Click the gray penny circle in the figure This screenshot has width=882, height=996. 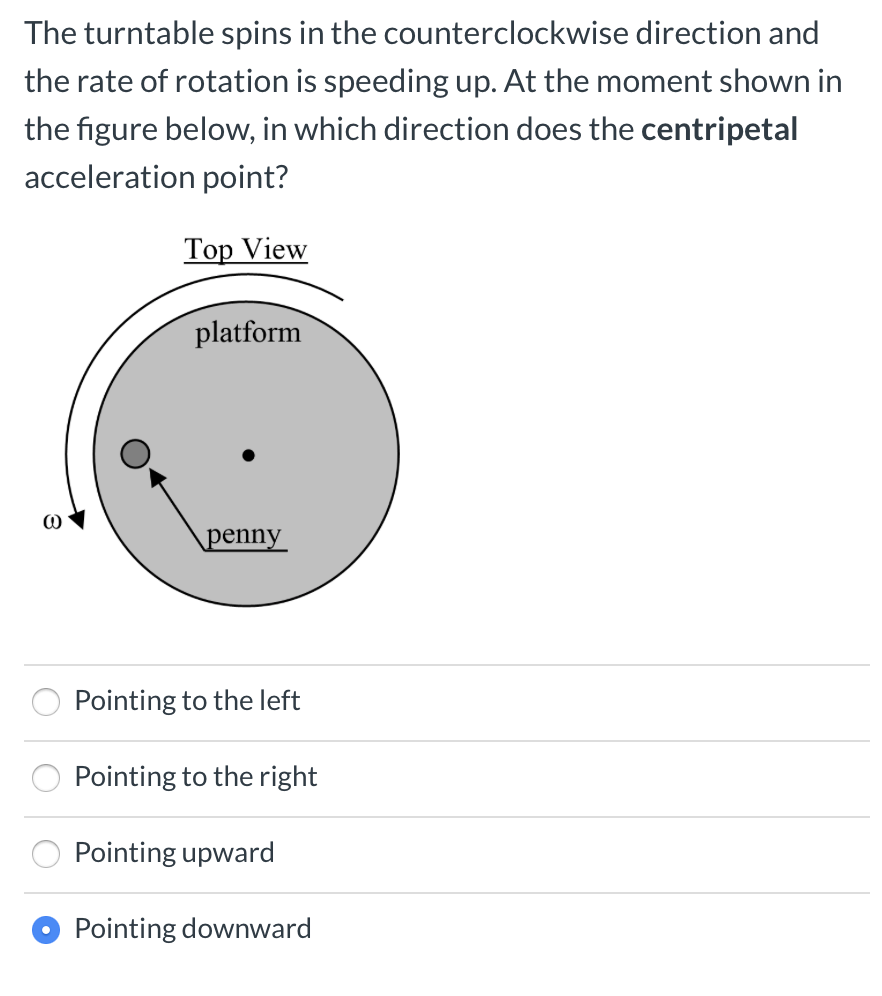pos(135,455)
